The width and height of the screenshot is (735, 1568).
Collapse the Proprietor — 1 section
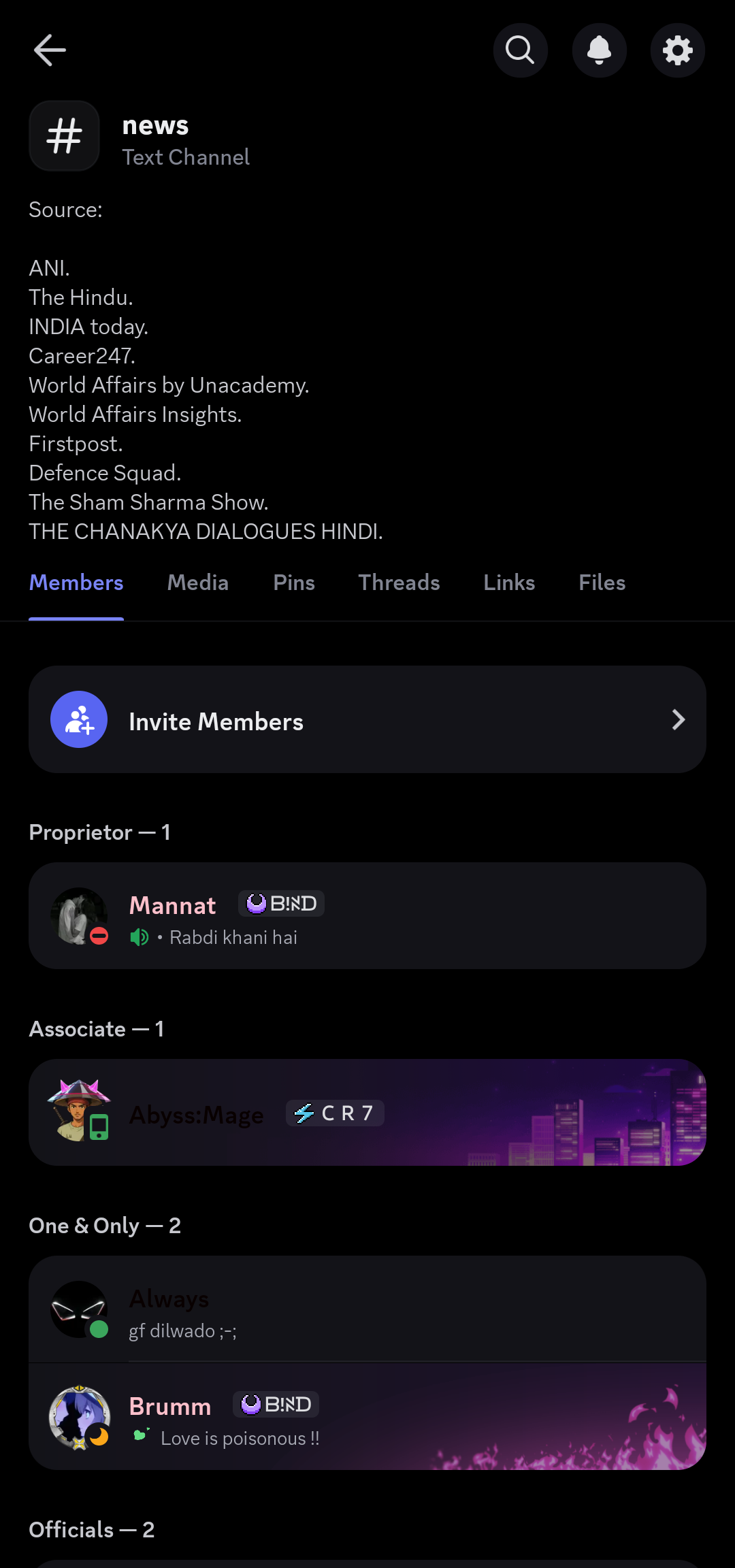coord(99,832)
